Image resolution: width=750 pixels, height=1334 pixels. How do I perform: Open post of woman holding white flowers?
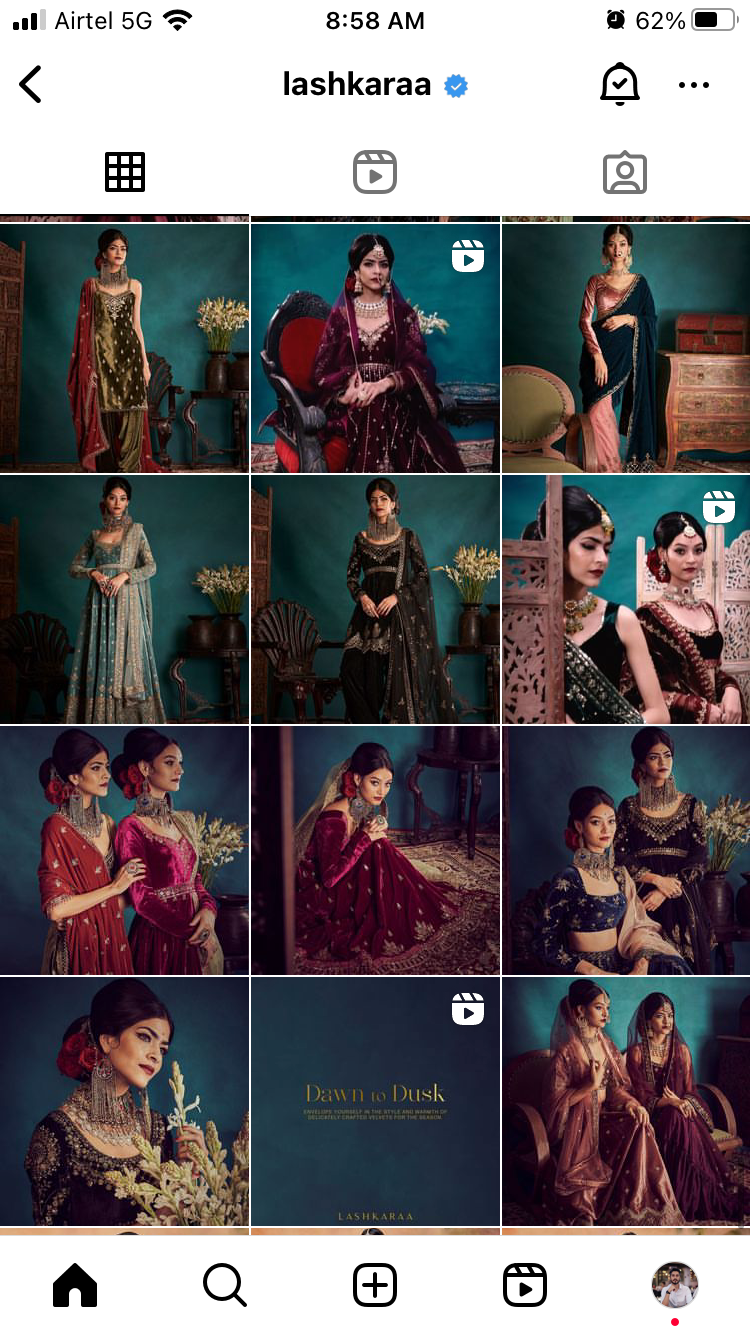[x=124, y=1101]
